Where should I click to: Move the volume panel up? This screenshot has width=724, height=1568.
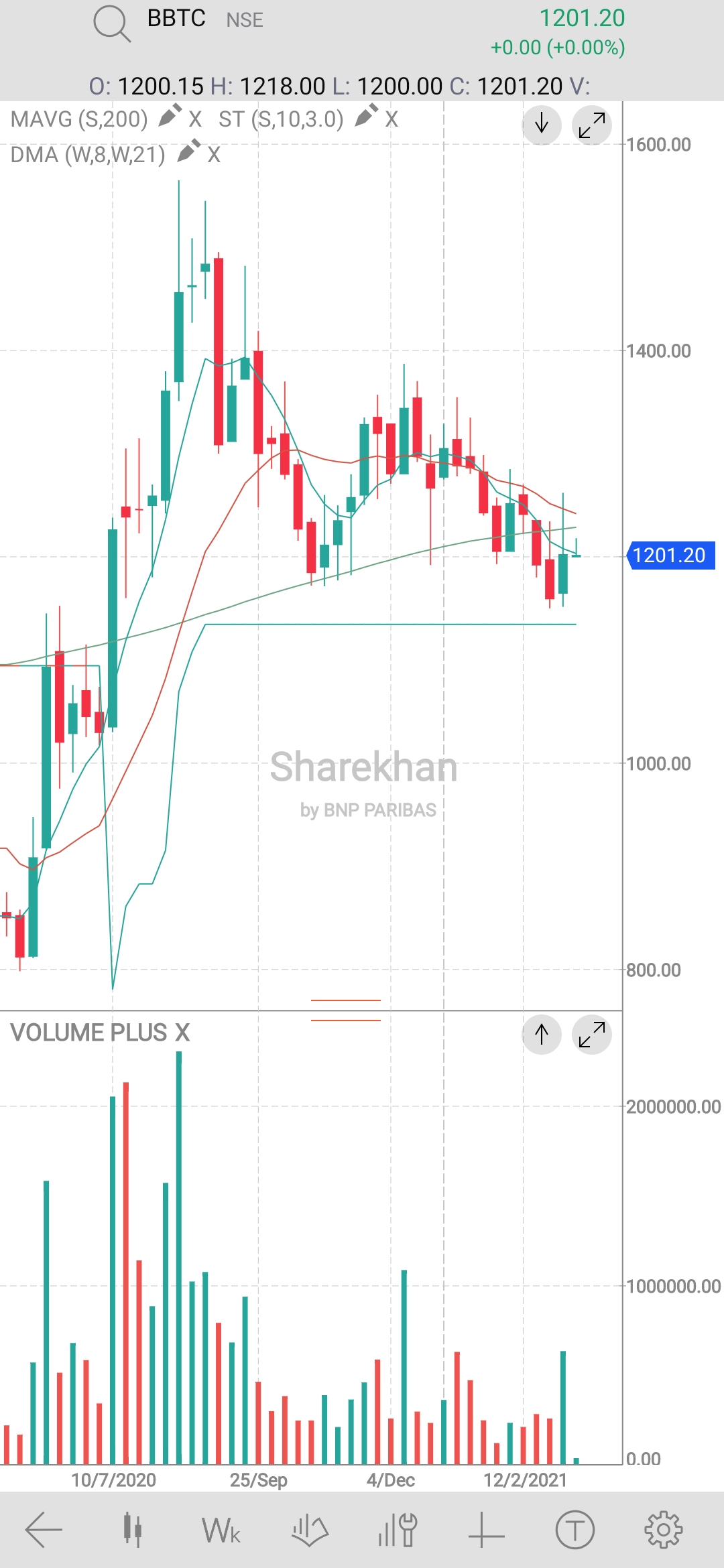tap(542, 1035)
